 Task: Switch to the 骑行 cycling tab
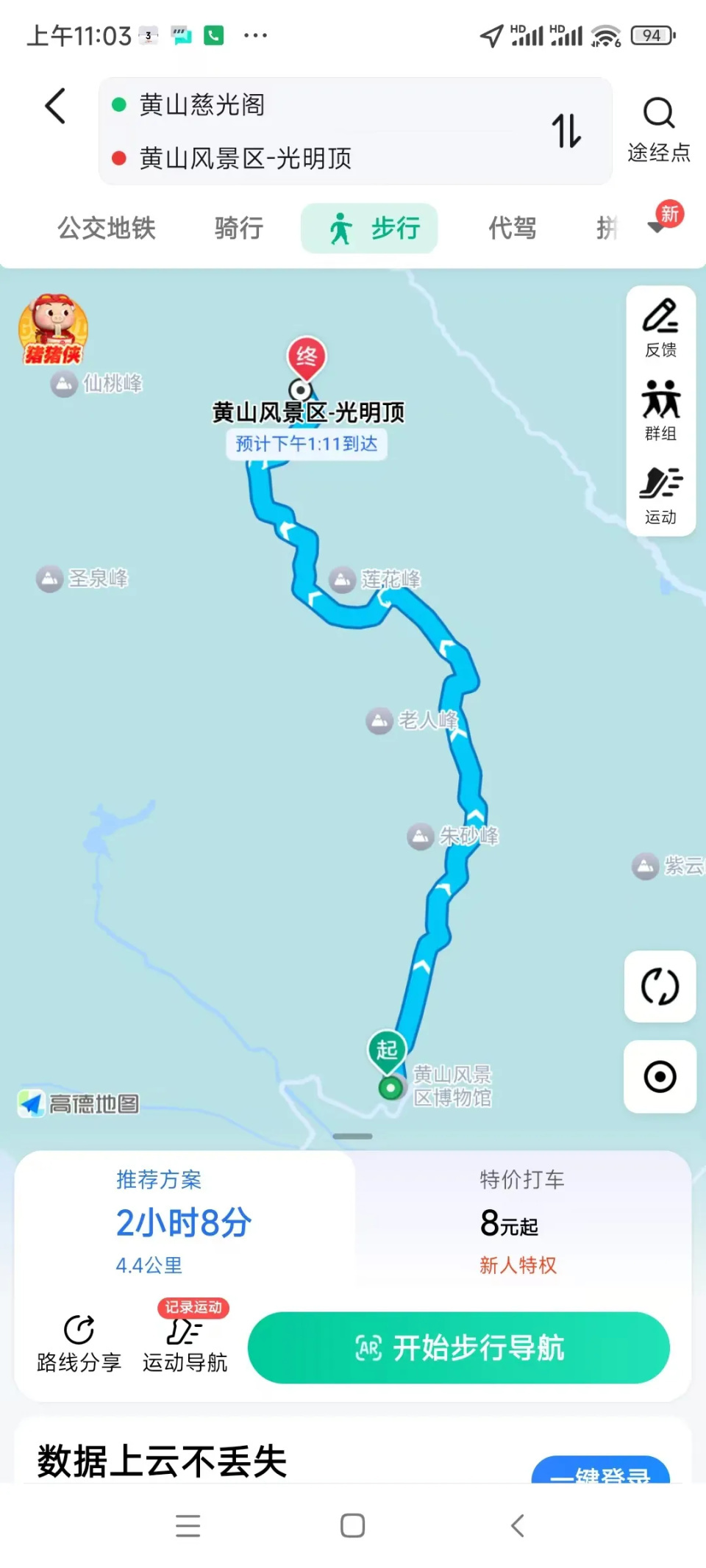tap(237, 229)
